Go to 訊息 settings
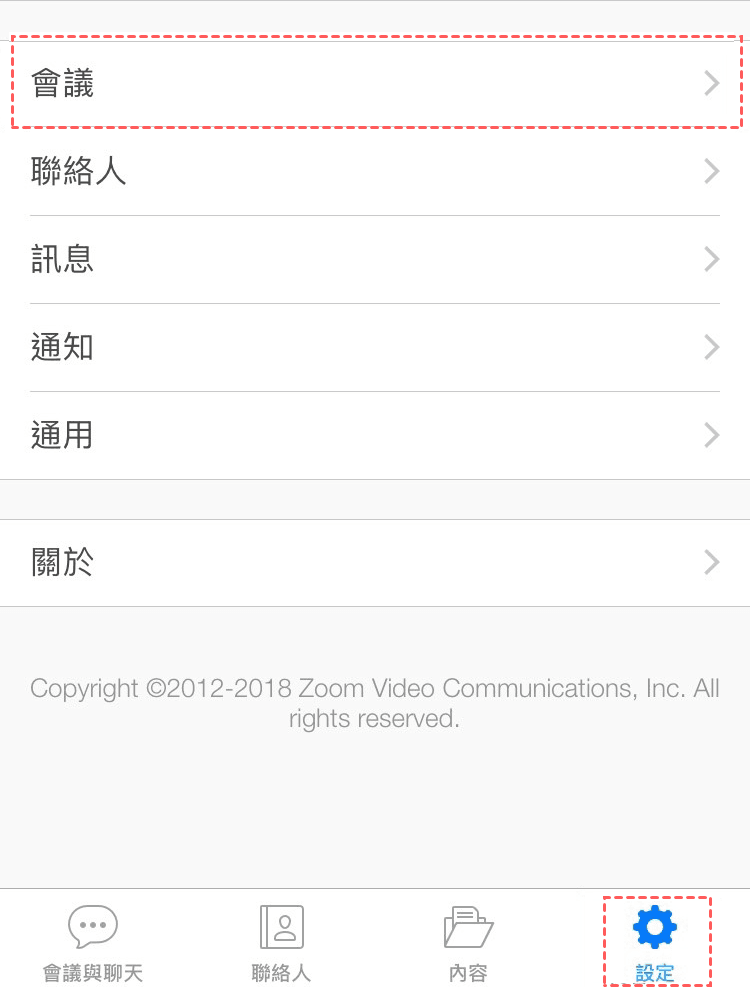Screen dimensions: 750x987 coord(375,260)
